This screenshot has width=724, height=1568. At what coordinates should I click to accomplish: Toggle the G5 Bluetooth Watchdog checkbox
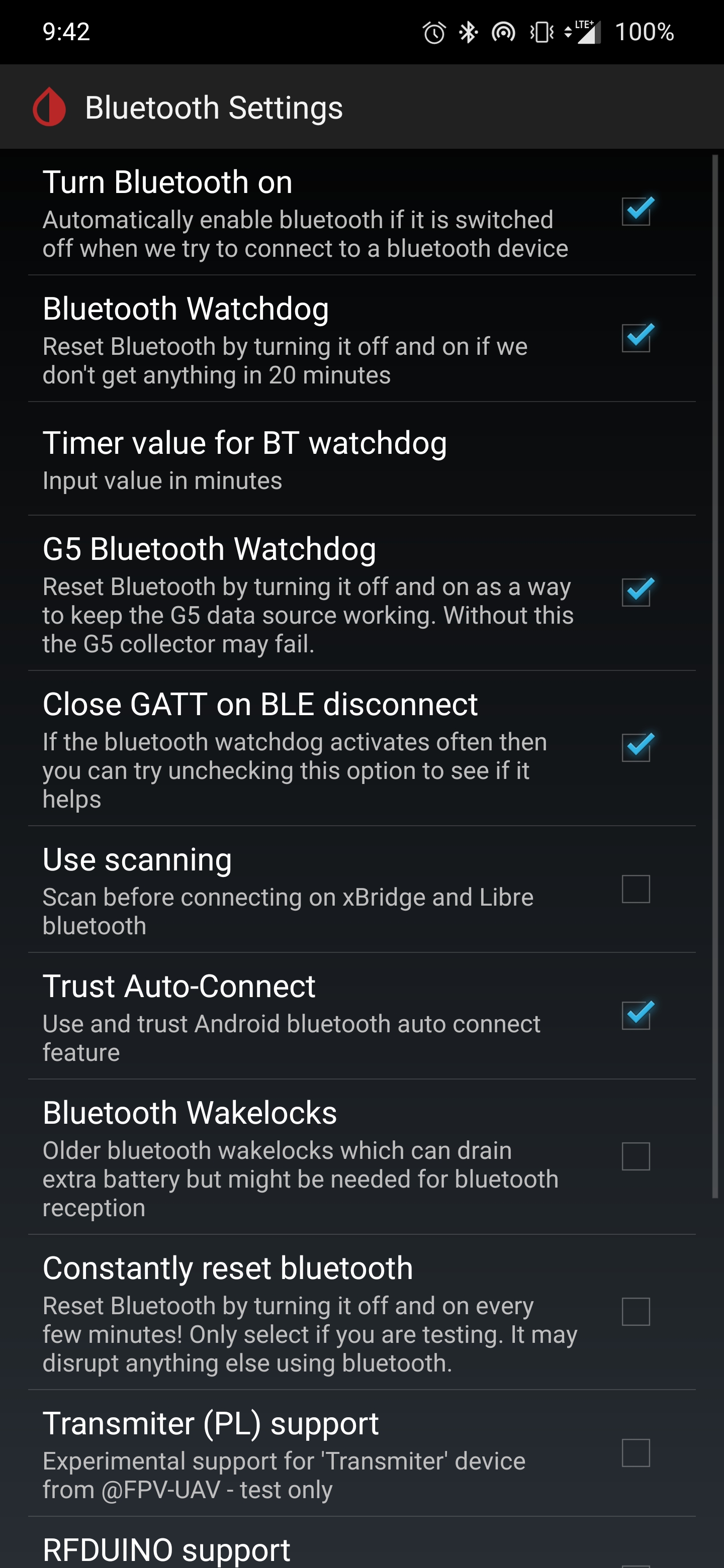[x=636, y=592]
